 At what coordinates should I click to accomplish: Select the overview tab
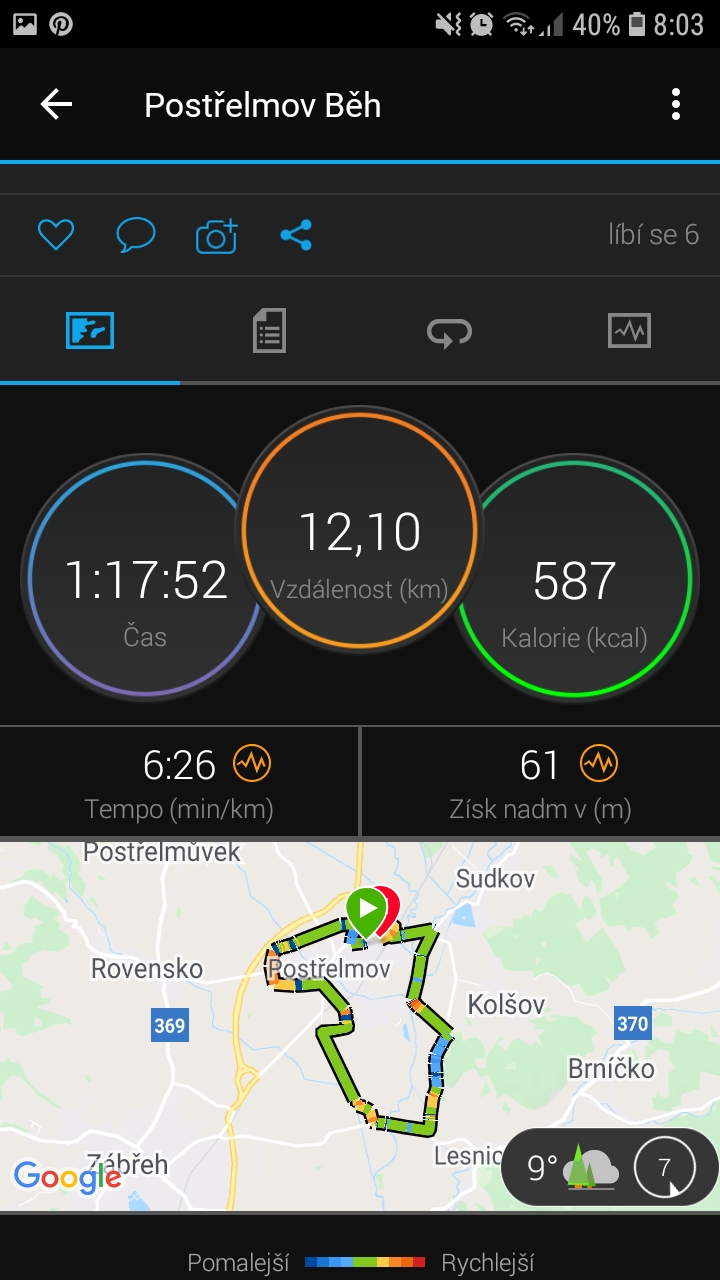[90, 330]
